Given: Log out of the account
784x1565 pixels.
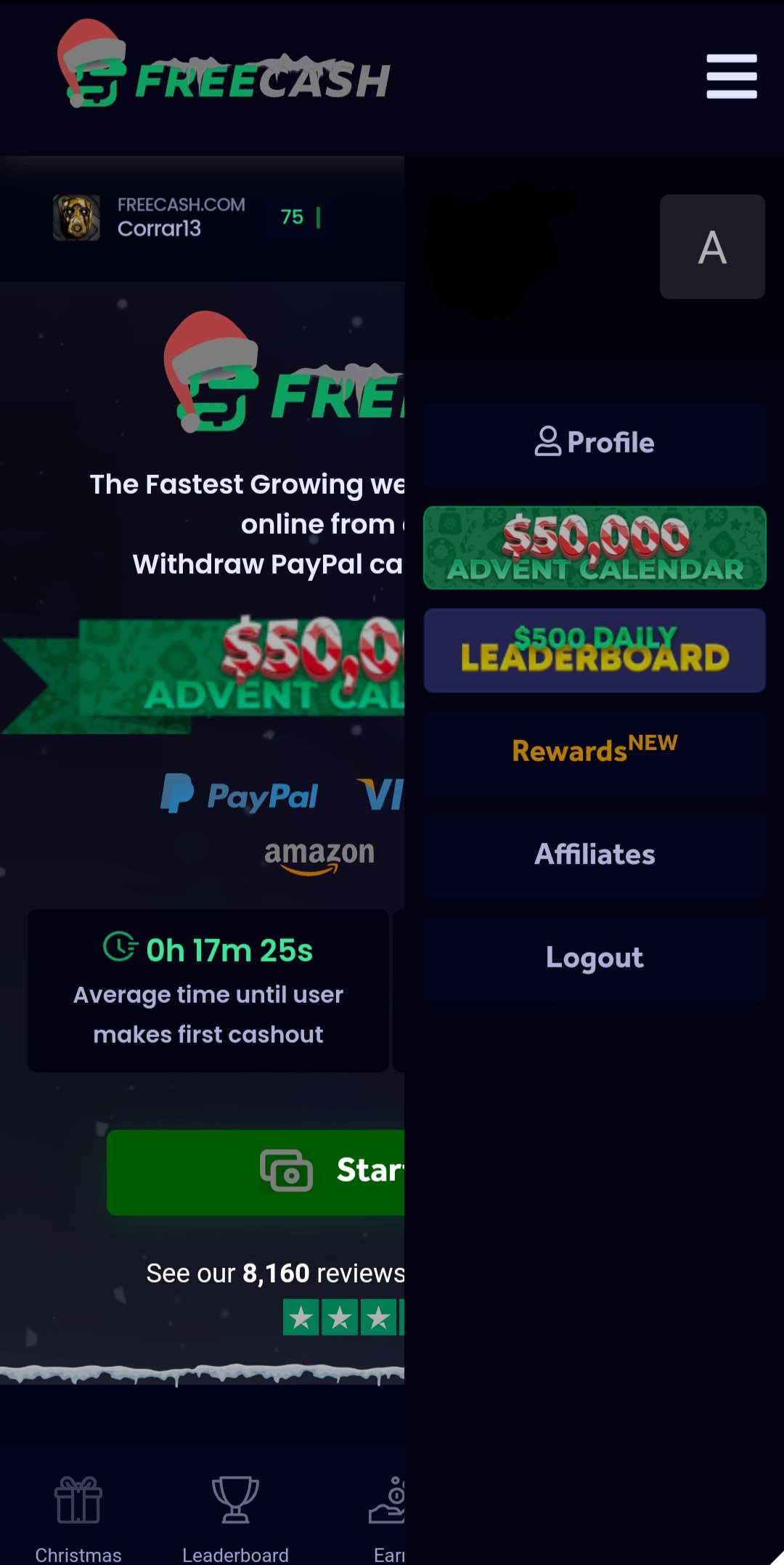Looking at the screenshot, I should click(x=595, y=959).
